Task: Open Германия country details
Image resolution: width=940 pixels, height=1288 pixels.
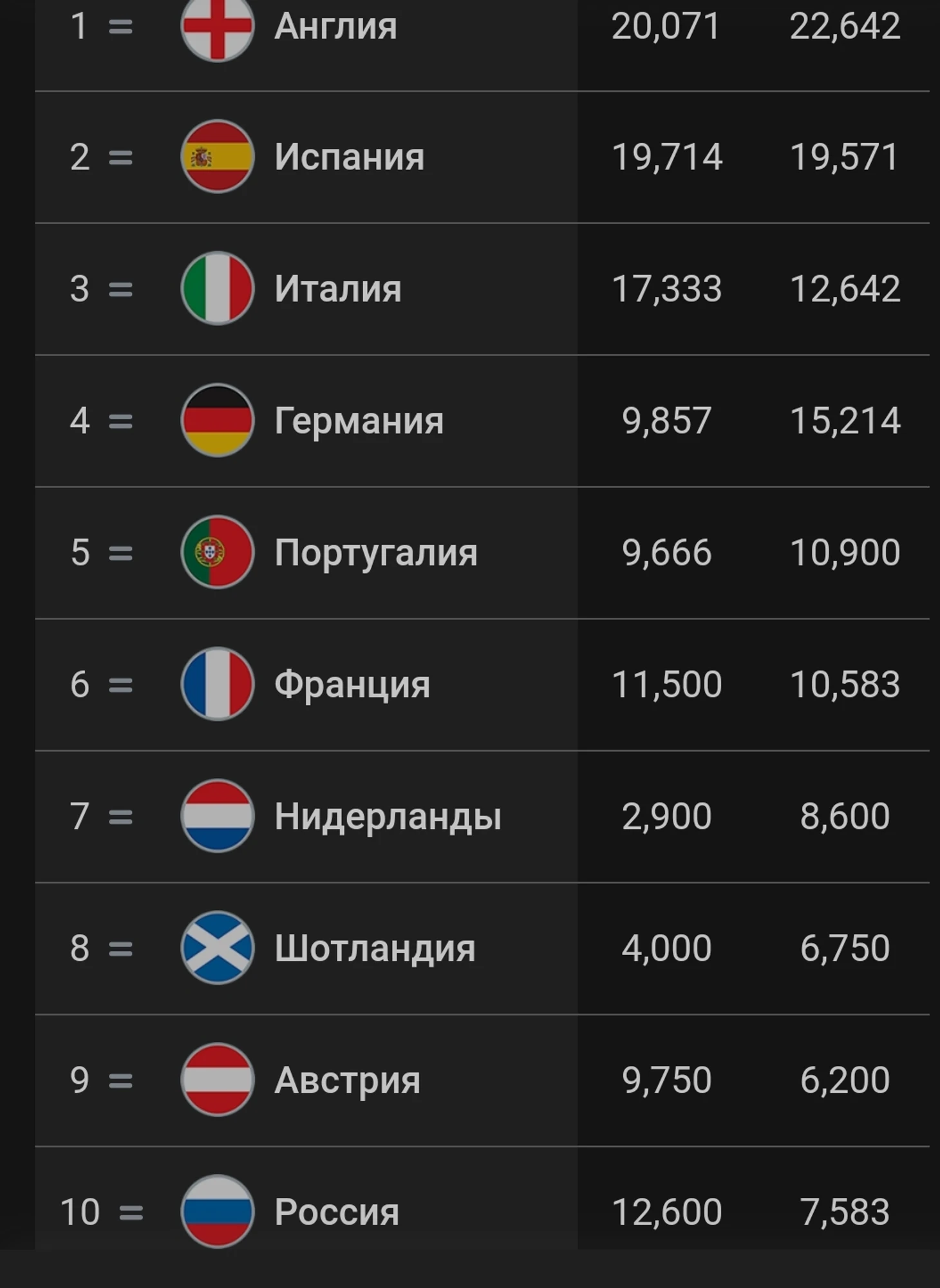Action: (x=359, y=421)
